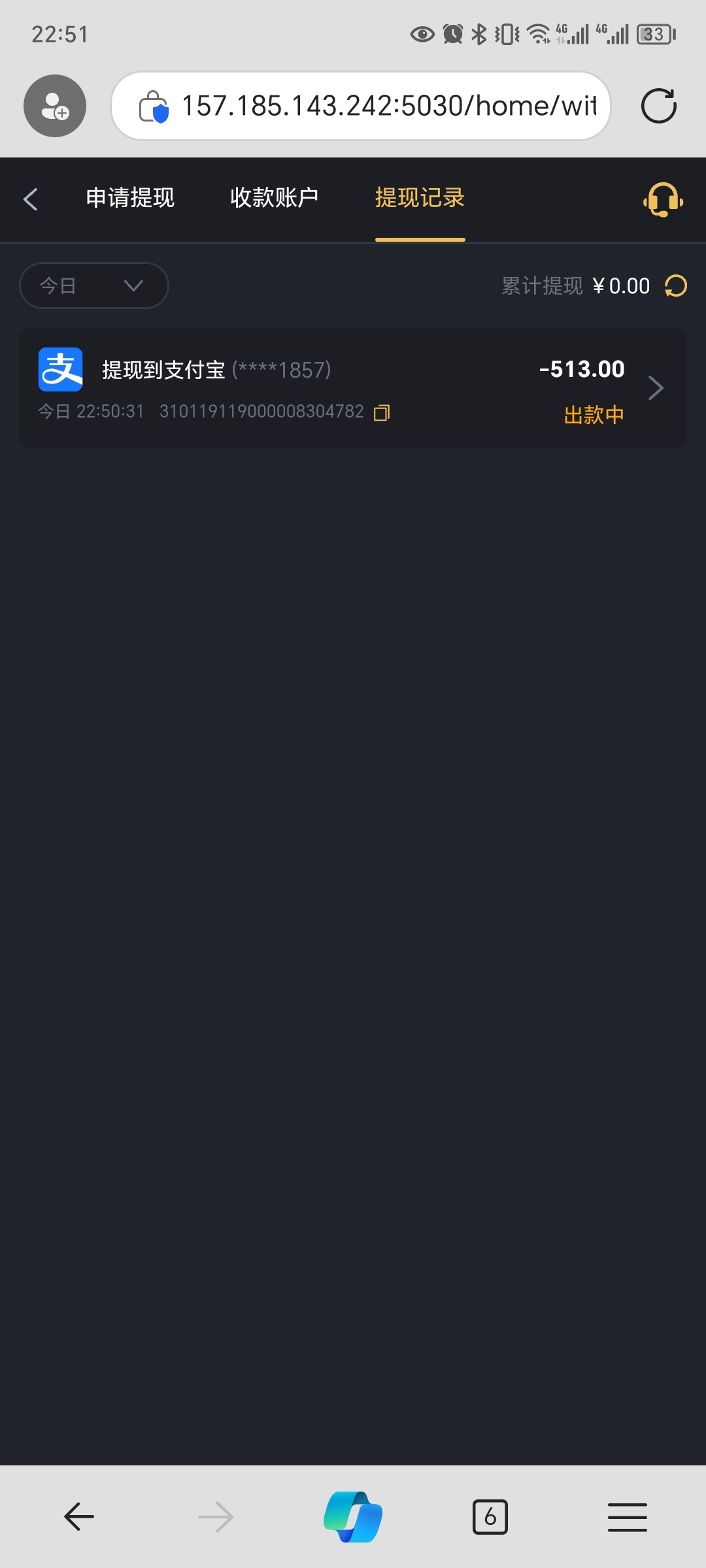The image size is (706, 1568).
Task: Copy the withdrawal order number
Action: tap(382, 412)
